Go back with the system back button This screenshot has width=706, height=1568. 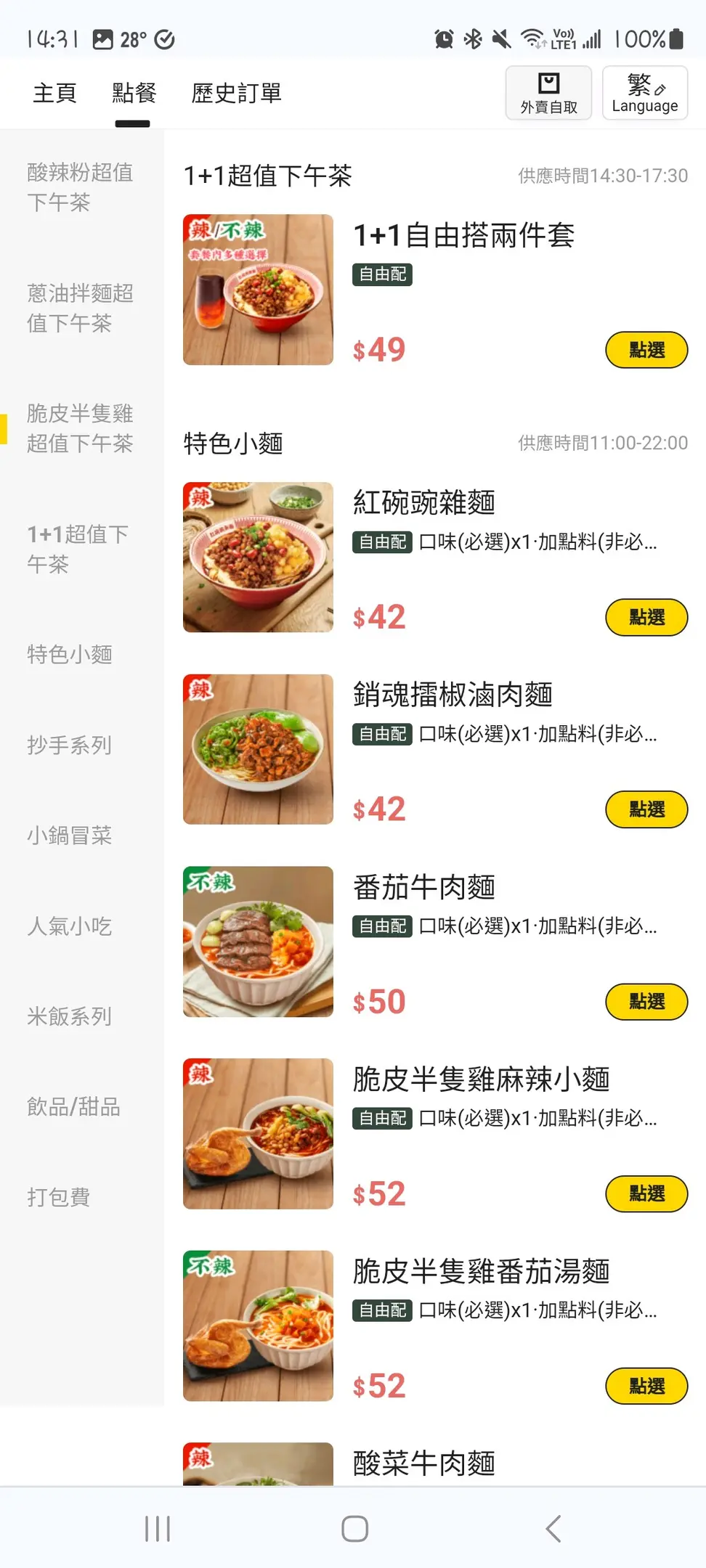pyautogui.click(x=553, y=1529)
